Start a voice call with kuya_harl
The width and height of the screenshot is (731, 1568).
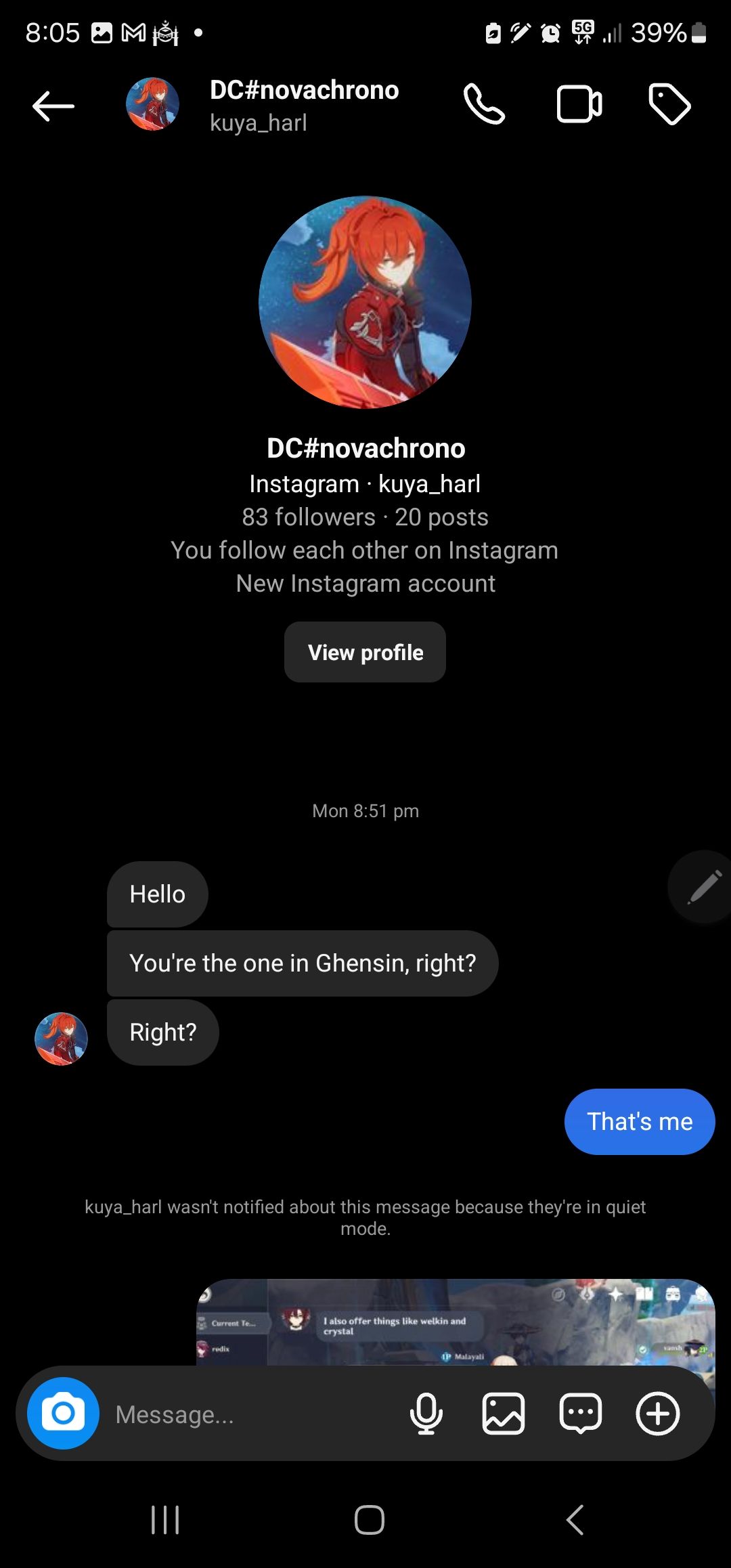pyautogui.click(x=484, y=105)
